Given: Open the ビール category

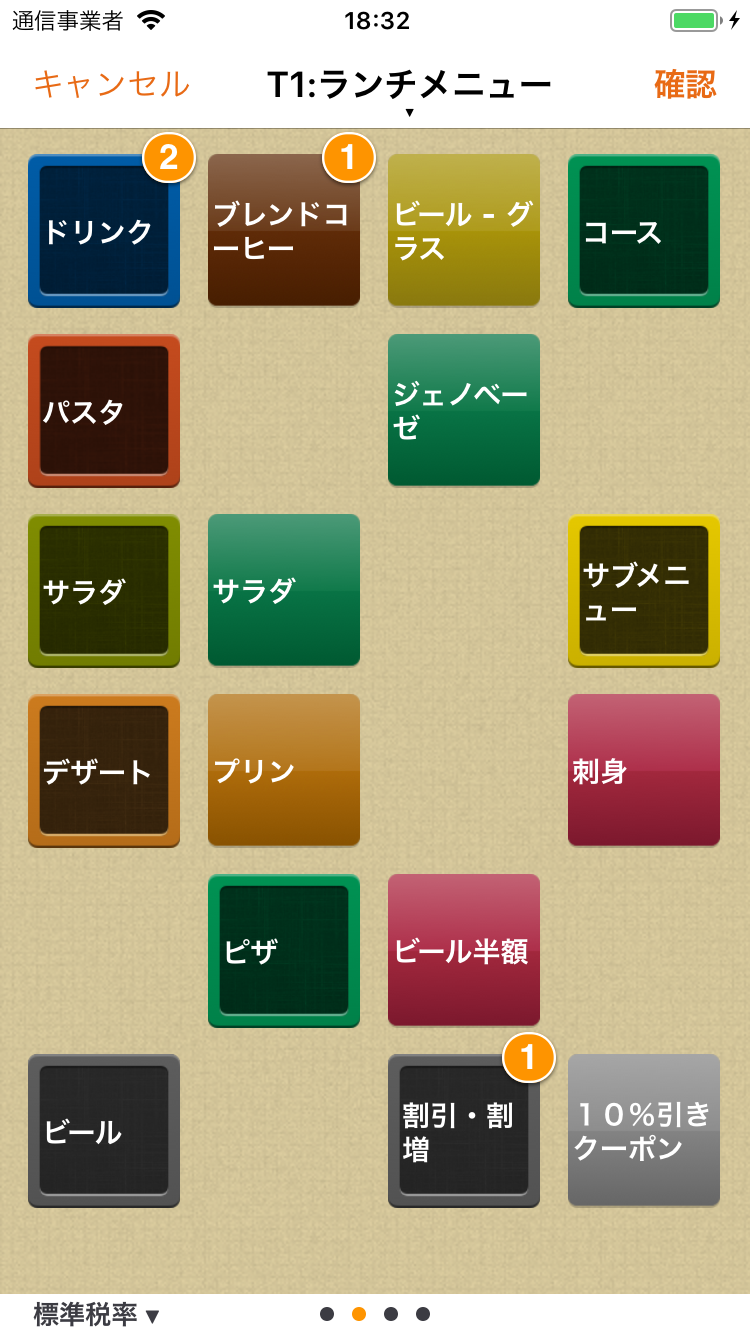Looking at the screenshot, I should 104,1131.
